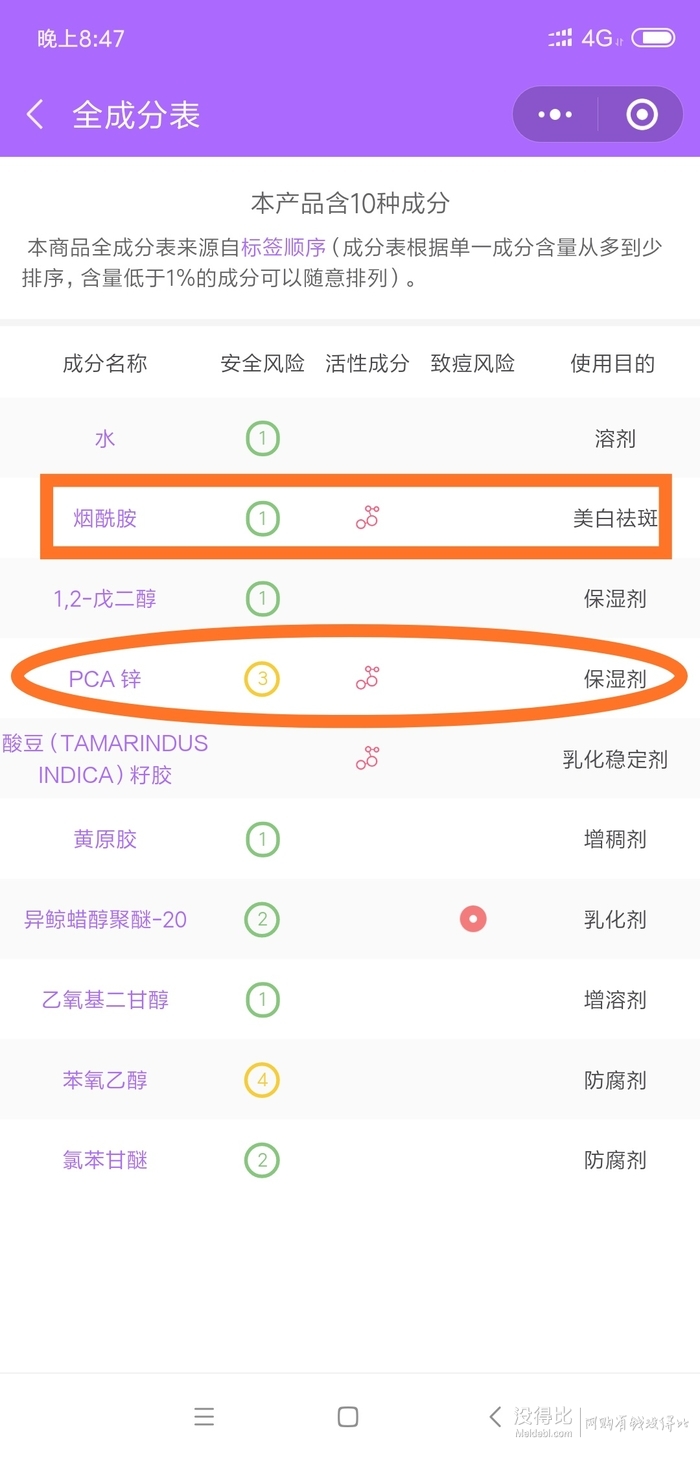Screen dimensions: 700x1457
Task: Go back from the 全成分表 page
Action: click(35, 115)
